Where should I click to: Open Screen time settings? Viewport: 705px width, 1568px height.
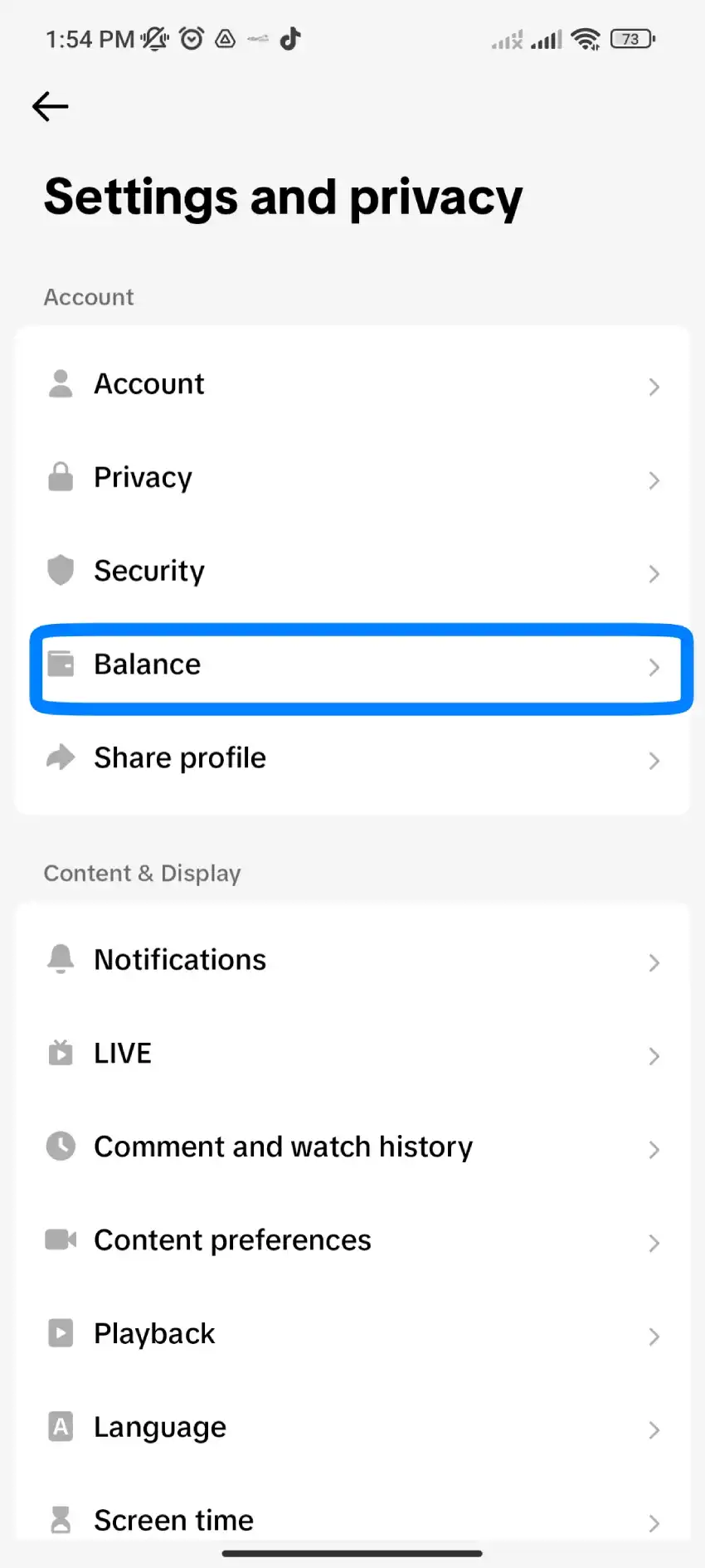coord(352,1518)
